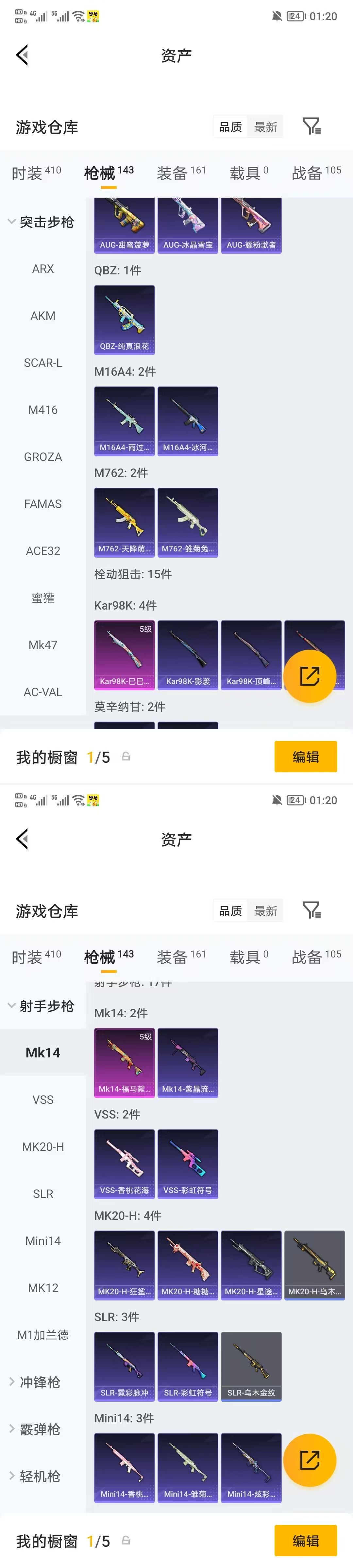Open the SLR-乌木金纹 skin tile

(251, 1366)
